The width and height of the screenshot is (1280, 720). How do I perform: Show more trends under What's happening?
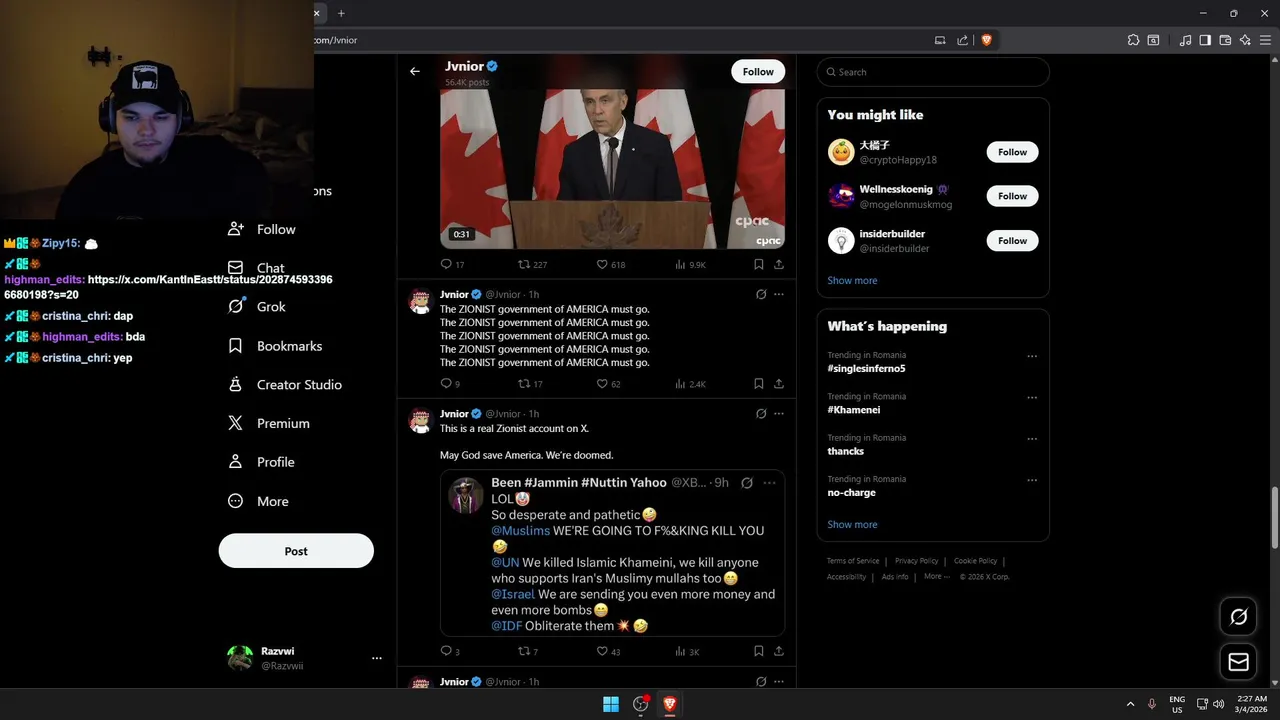coord(852,524)
